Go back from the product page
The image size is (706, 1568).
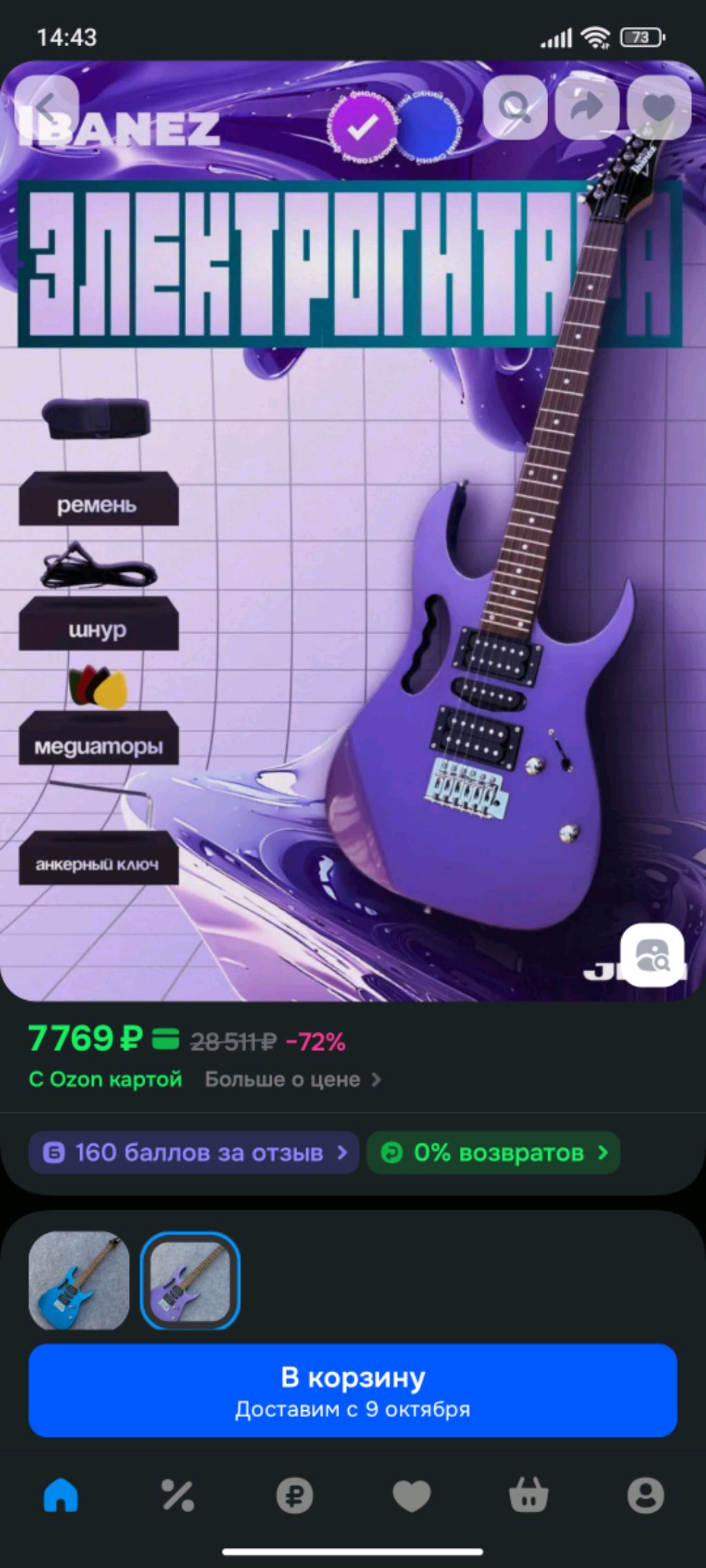click(46, 107)
